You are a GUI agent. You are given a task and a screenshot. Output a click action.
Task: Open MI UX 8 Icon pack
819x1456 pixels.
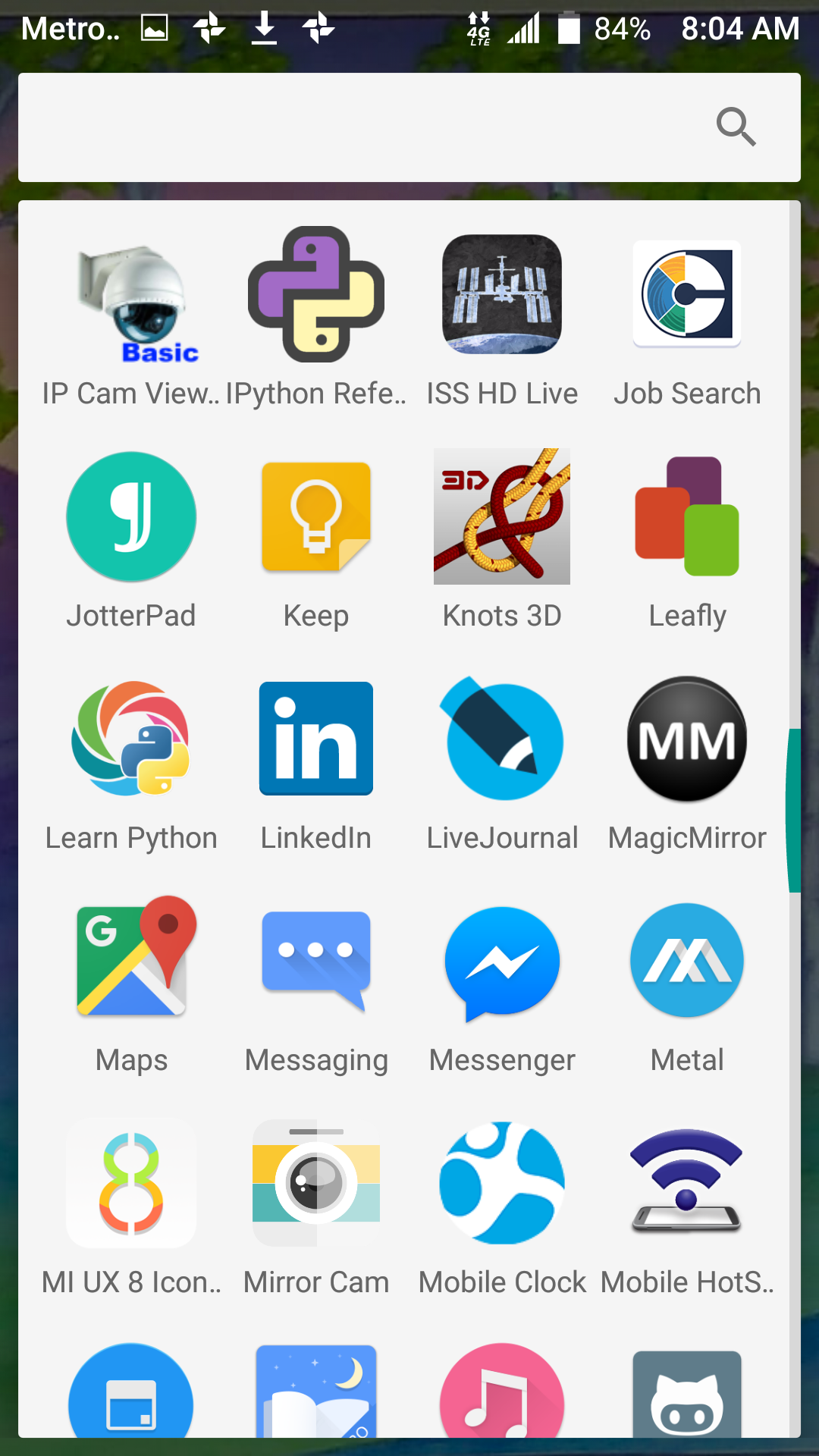[131, 1183]
